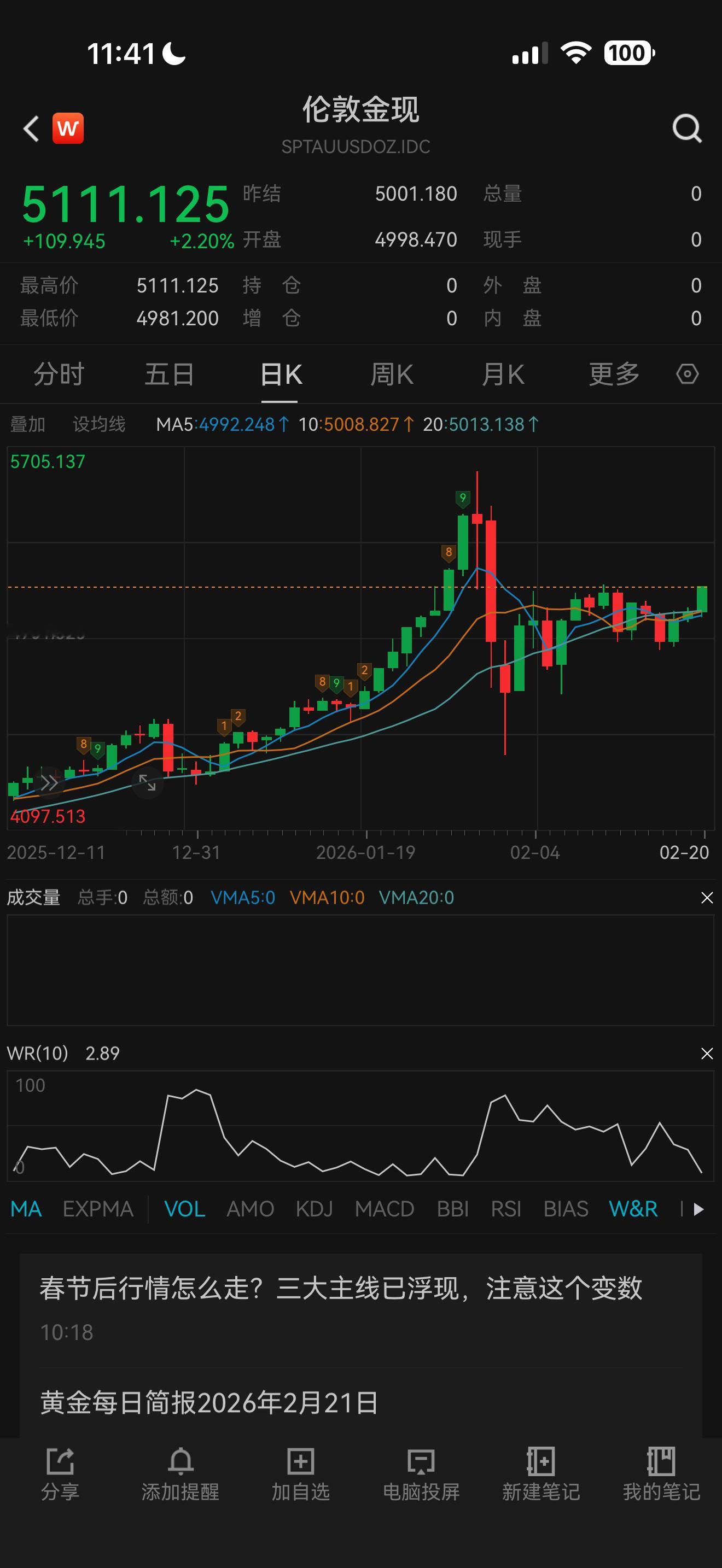Open chart settings via the gear icon

(686, 374)
